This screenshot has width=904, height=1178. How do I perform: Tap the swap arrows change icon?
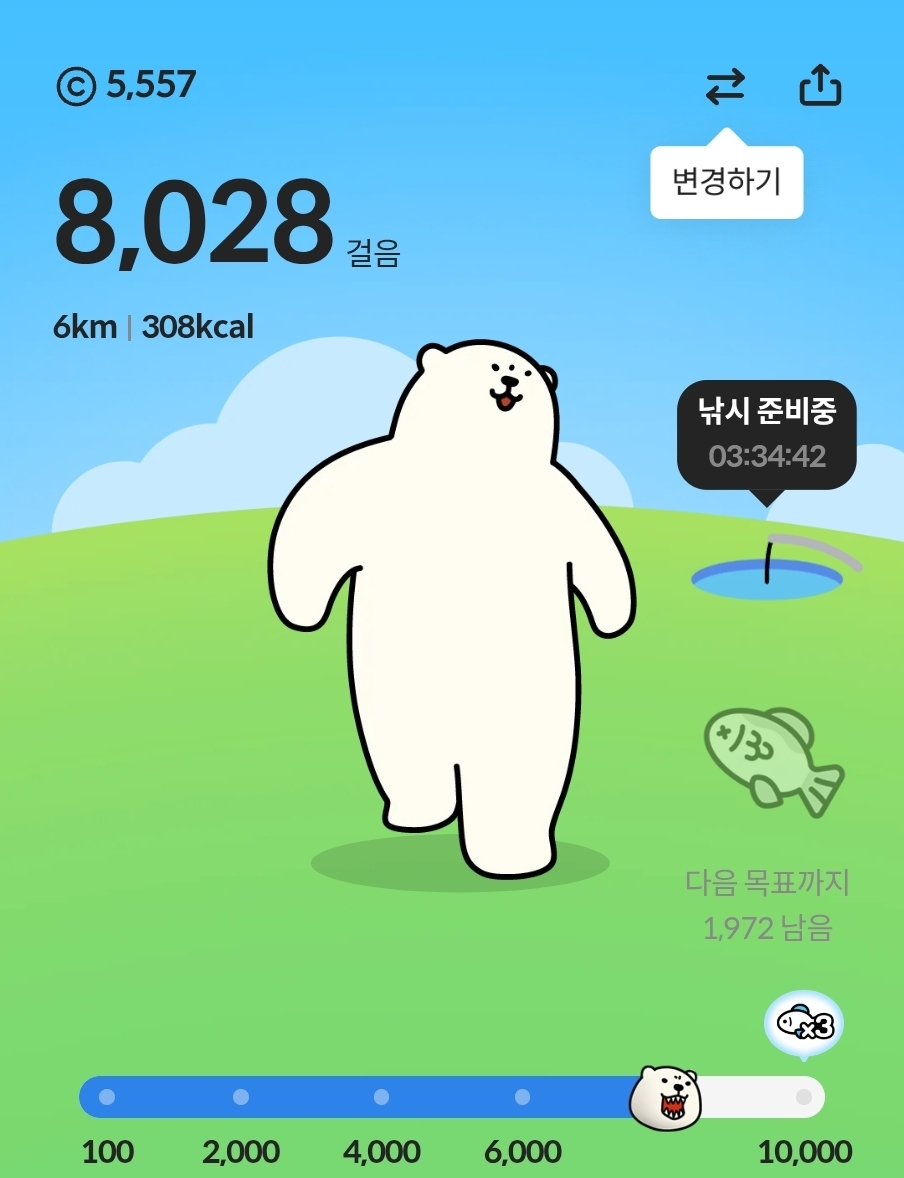(x=725, y=87)
